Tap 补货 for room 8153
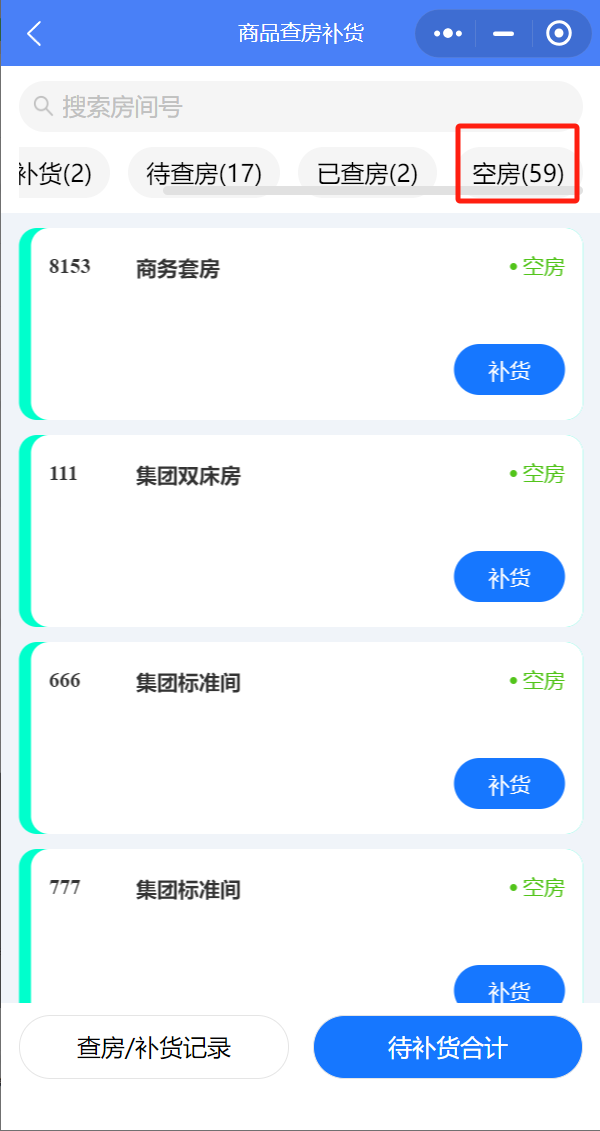This screenshot has width=600, height=1131. (509, 369)
